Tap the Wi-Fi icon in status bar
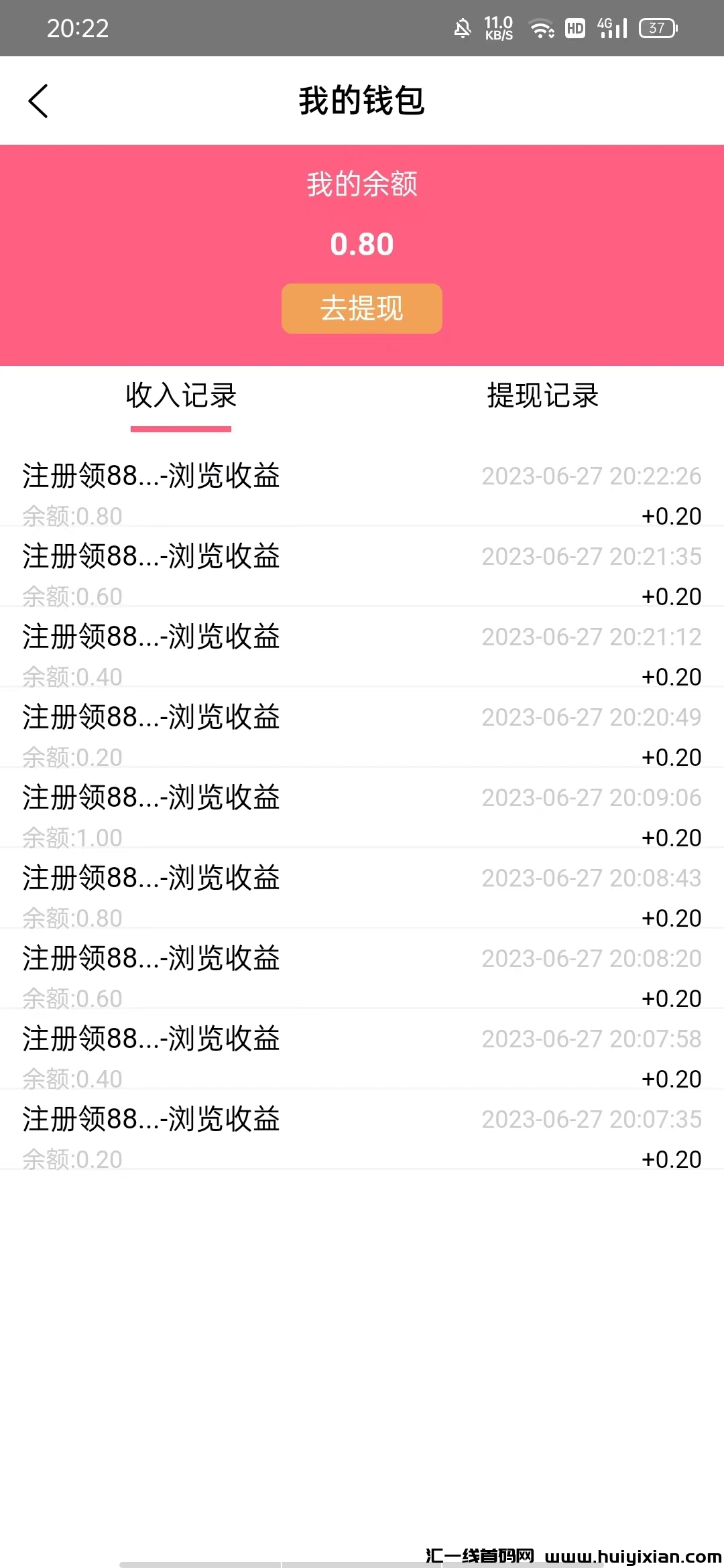This screenshot has width=724, height=1568. (x=540, y=28)
